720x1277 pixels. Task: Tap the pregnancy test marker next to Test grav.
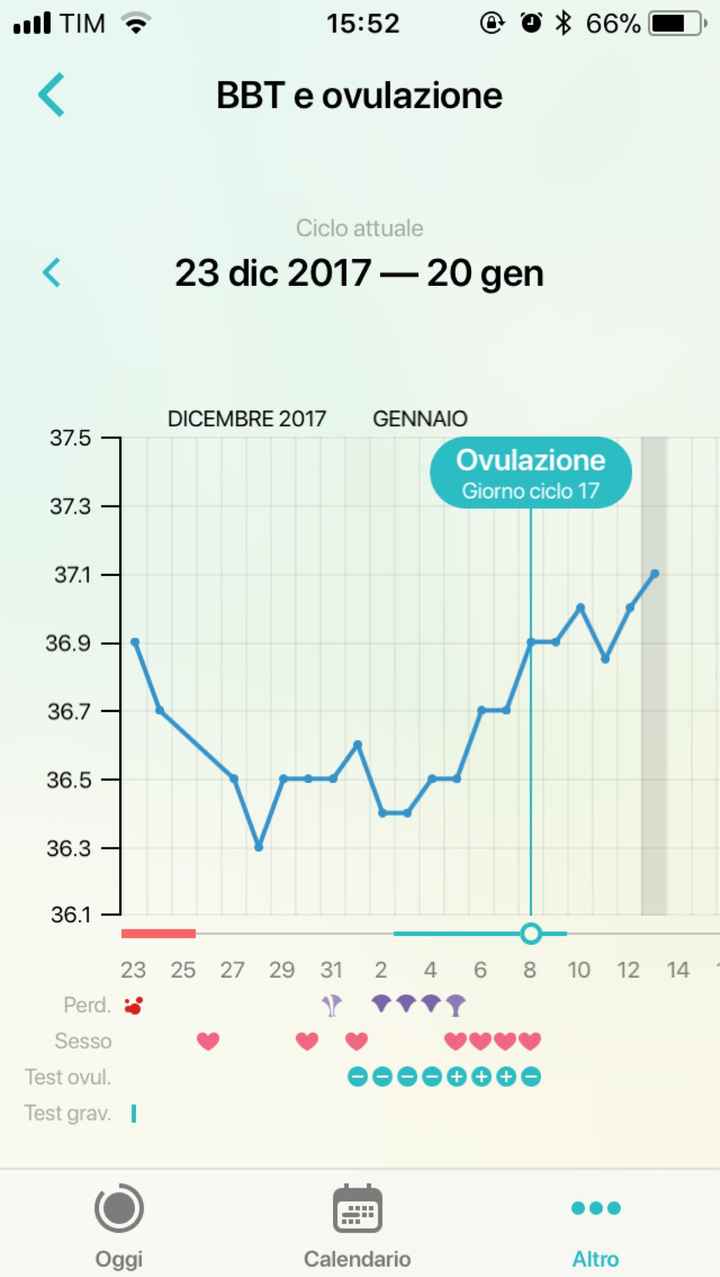point(133,1113)
